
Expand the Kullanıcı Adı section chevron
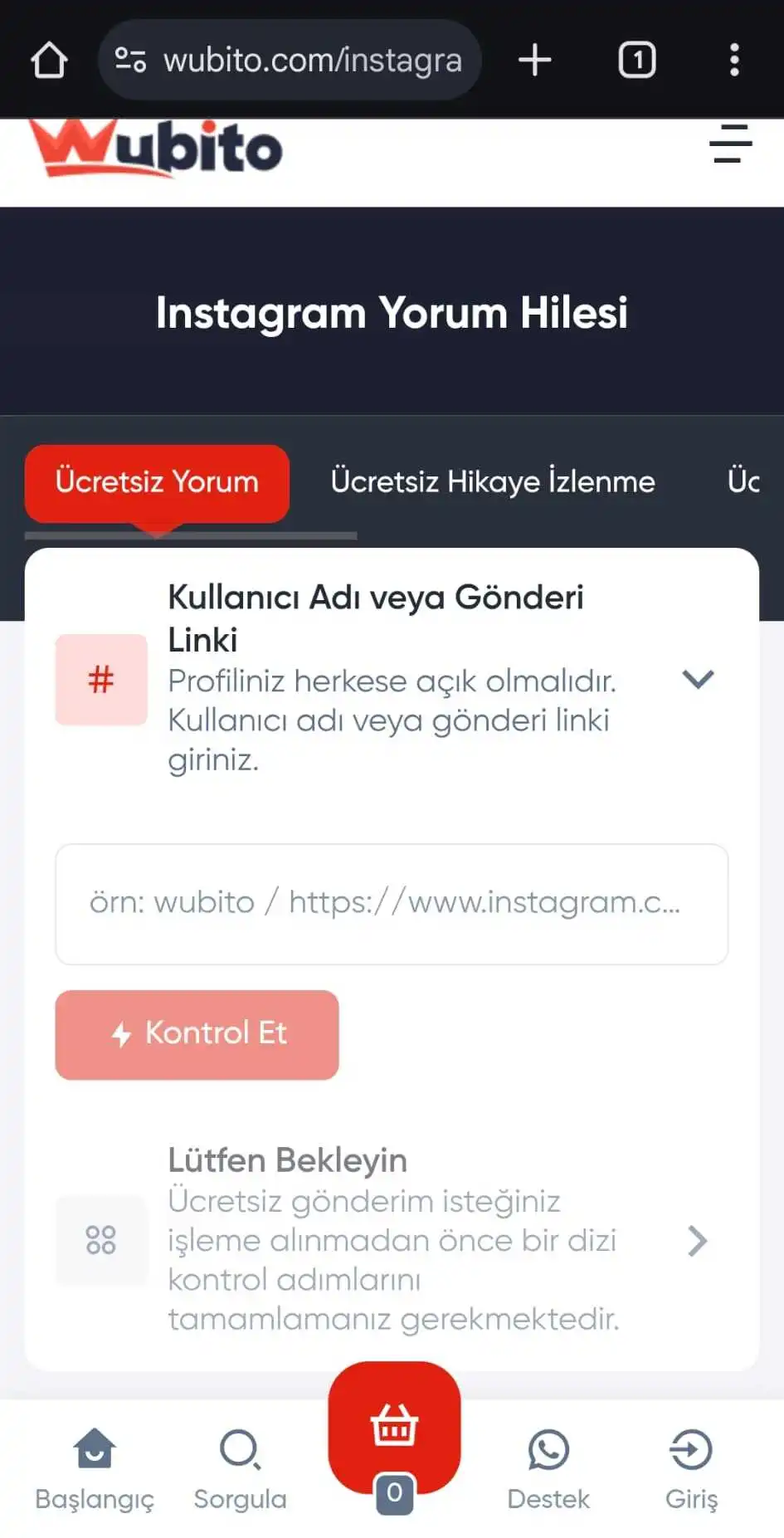[698, 679]
